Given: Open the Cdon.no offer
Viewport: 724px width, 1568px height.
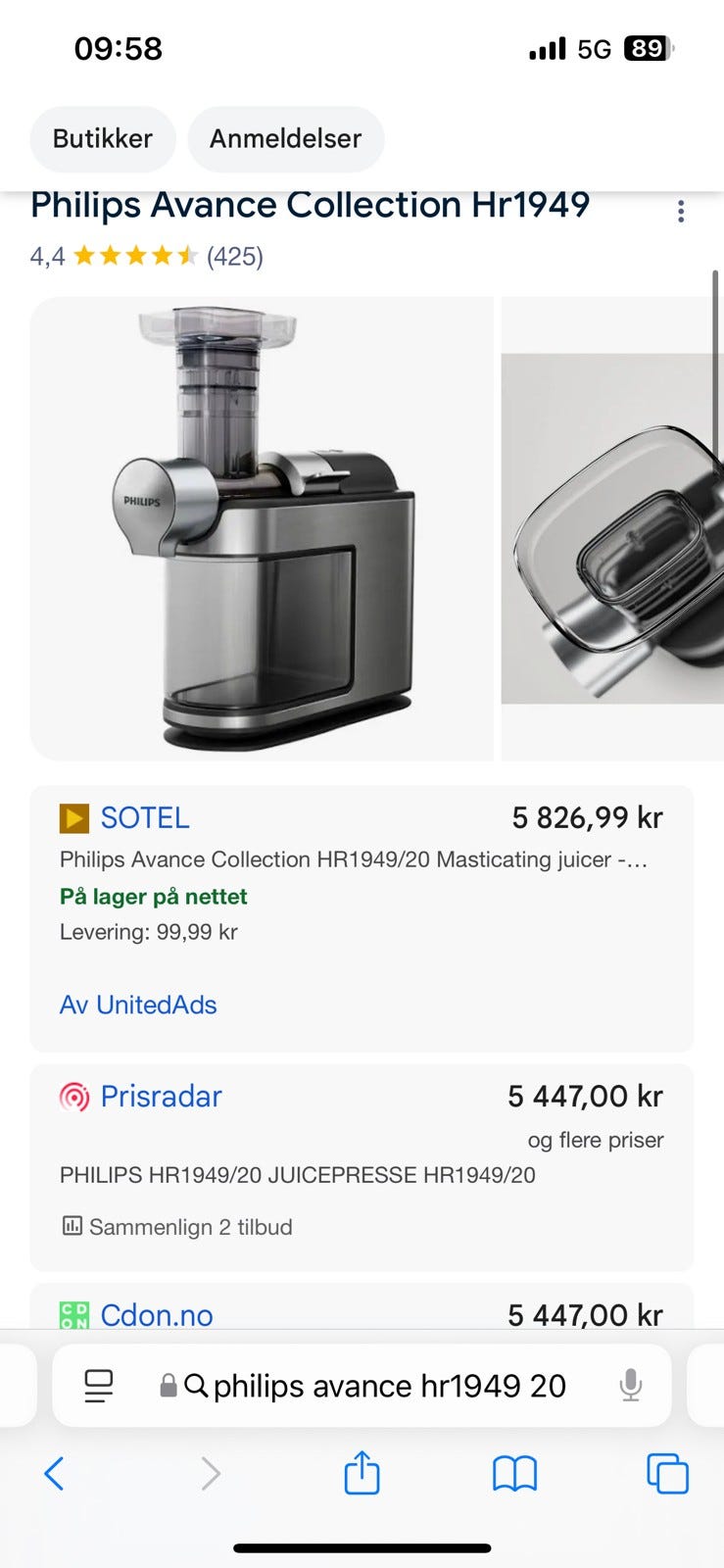Looking at the screenshot, I should (157, 1314).
